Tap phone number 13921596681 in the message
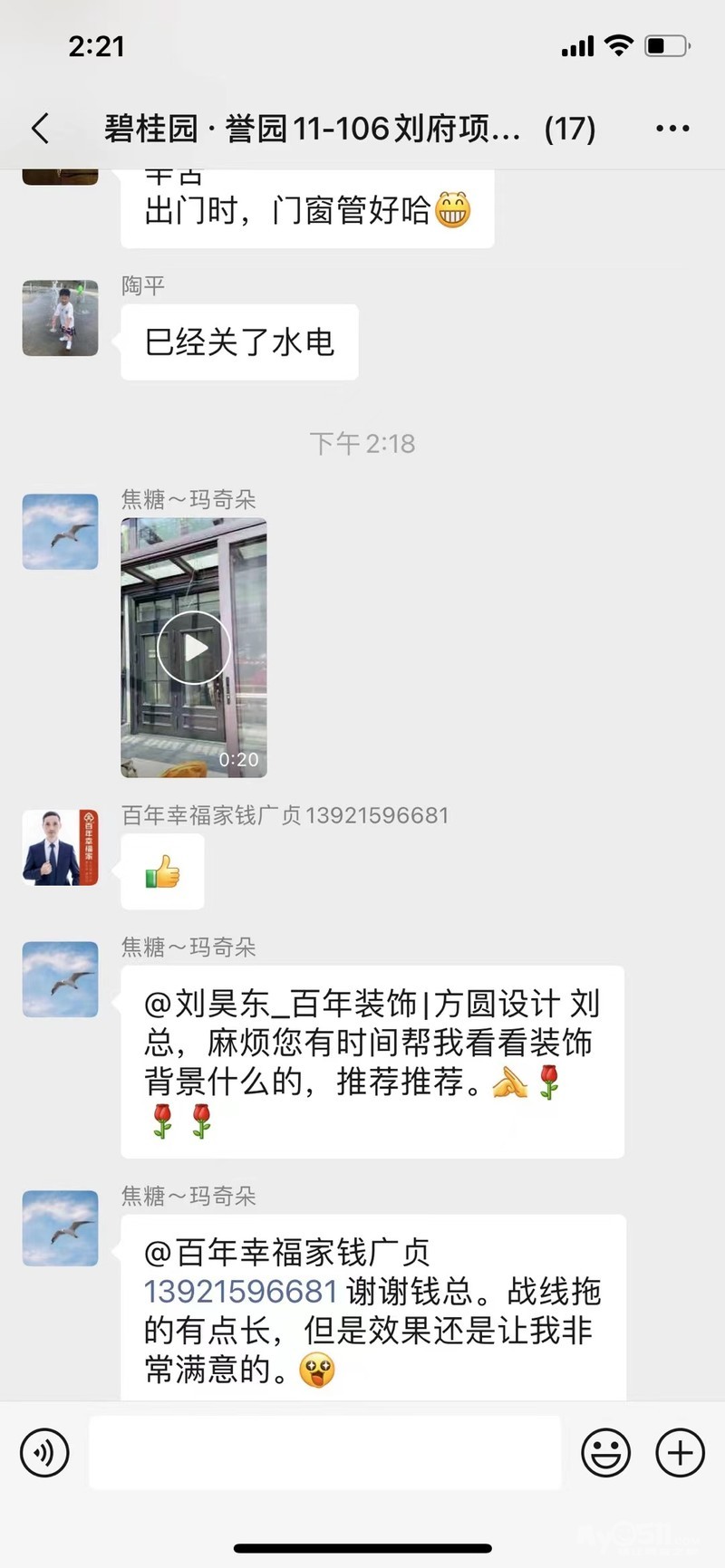This screenshot has height=1568, width=725. click(240, 1291)
